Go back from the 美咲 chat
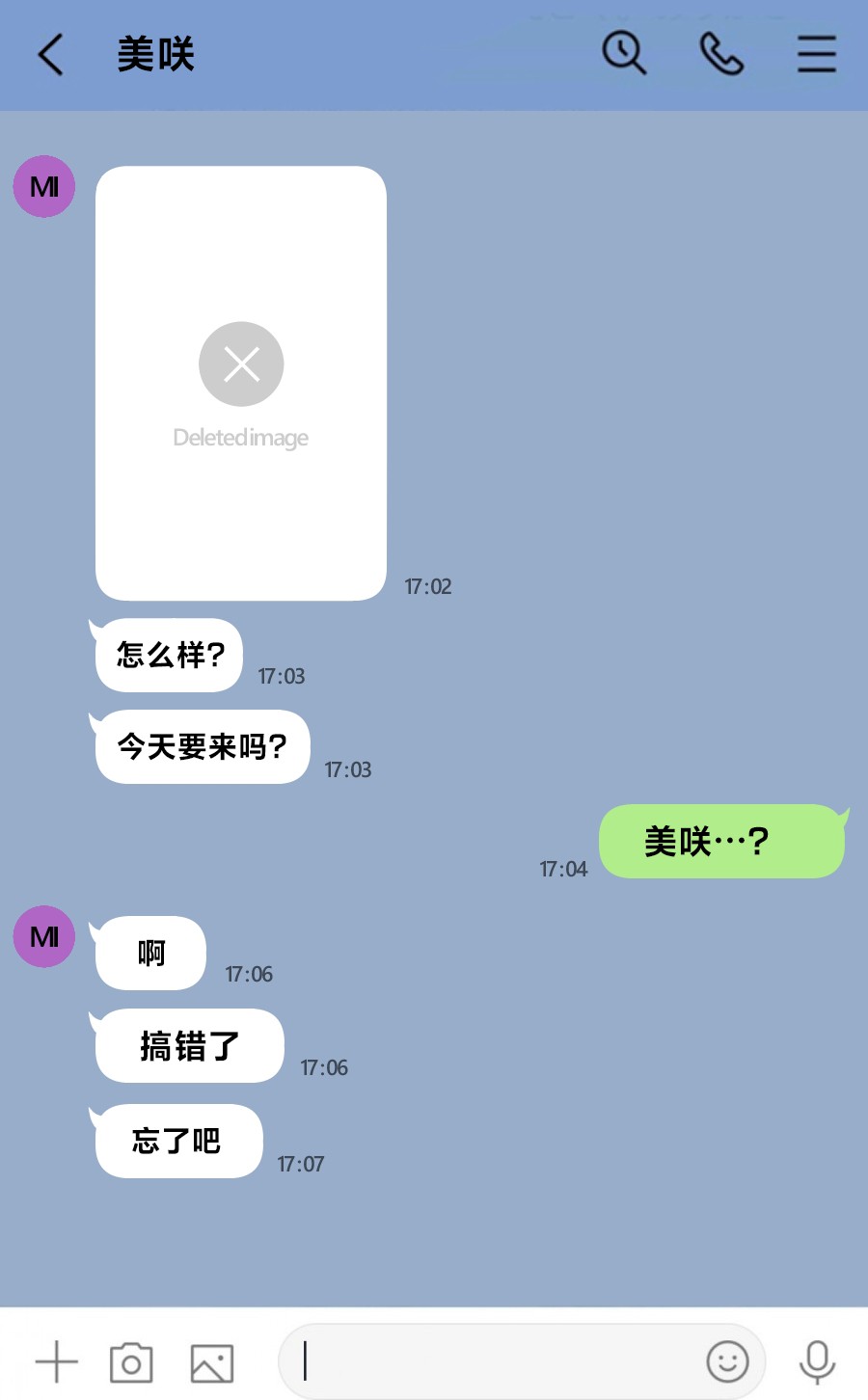 pyautogui.click(x=50, y=54)
